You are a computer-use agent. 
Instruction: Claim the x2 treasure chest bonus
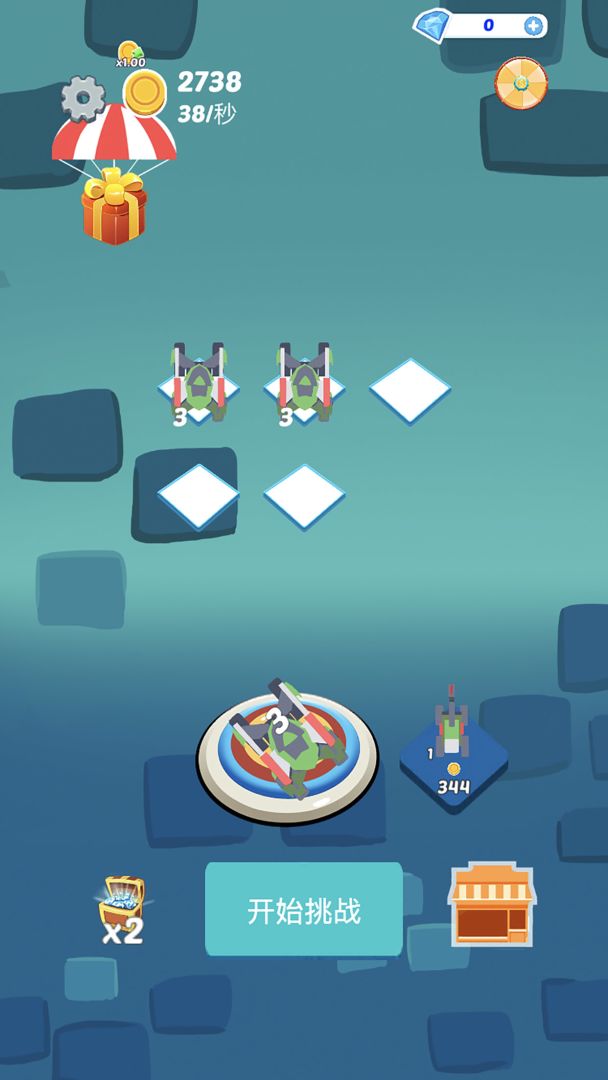(x=122, y=910)
